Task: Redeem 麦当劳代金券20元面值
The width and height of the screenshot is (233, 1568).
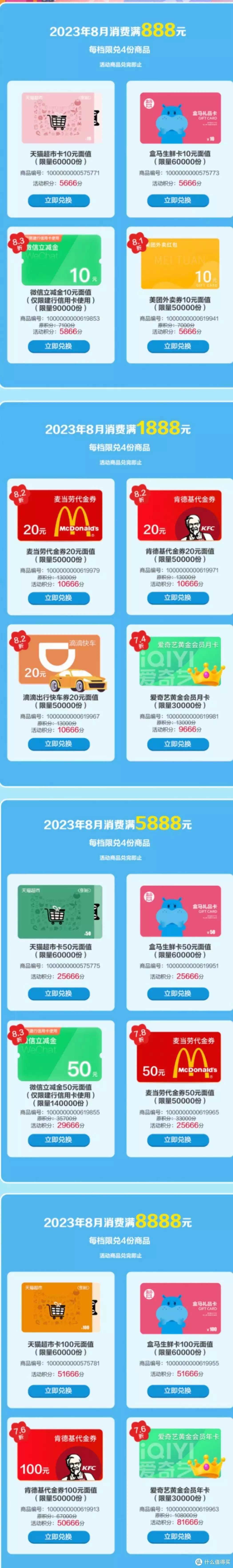Action: point(58,598)
